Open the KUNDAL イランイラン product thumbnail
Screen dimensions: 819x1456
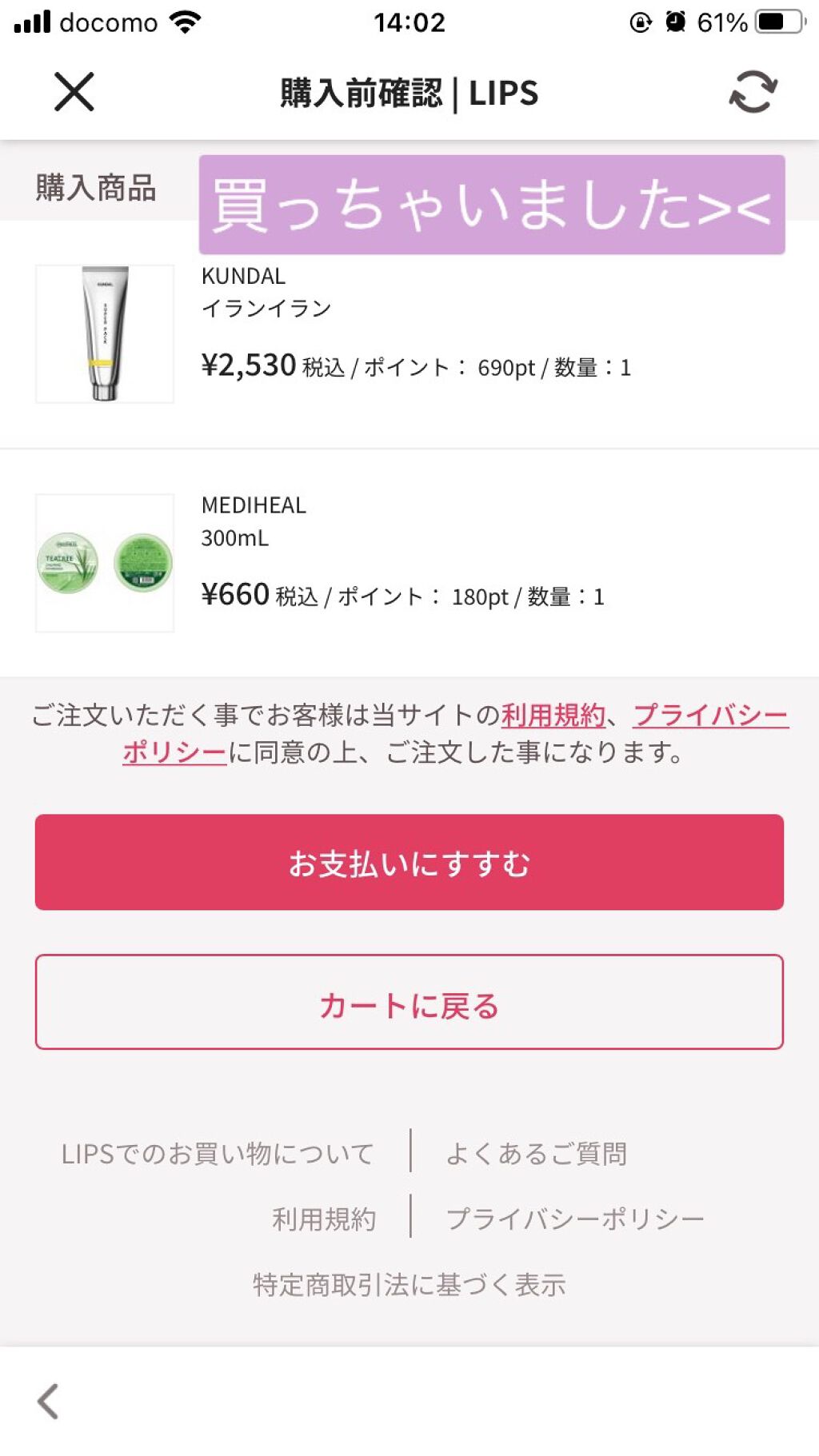[104, 332]
